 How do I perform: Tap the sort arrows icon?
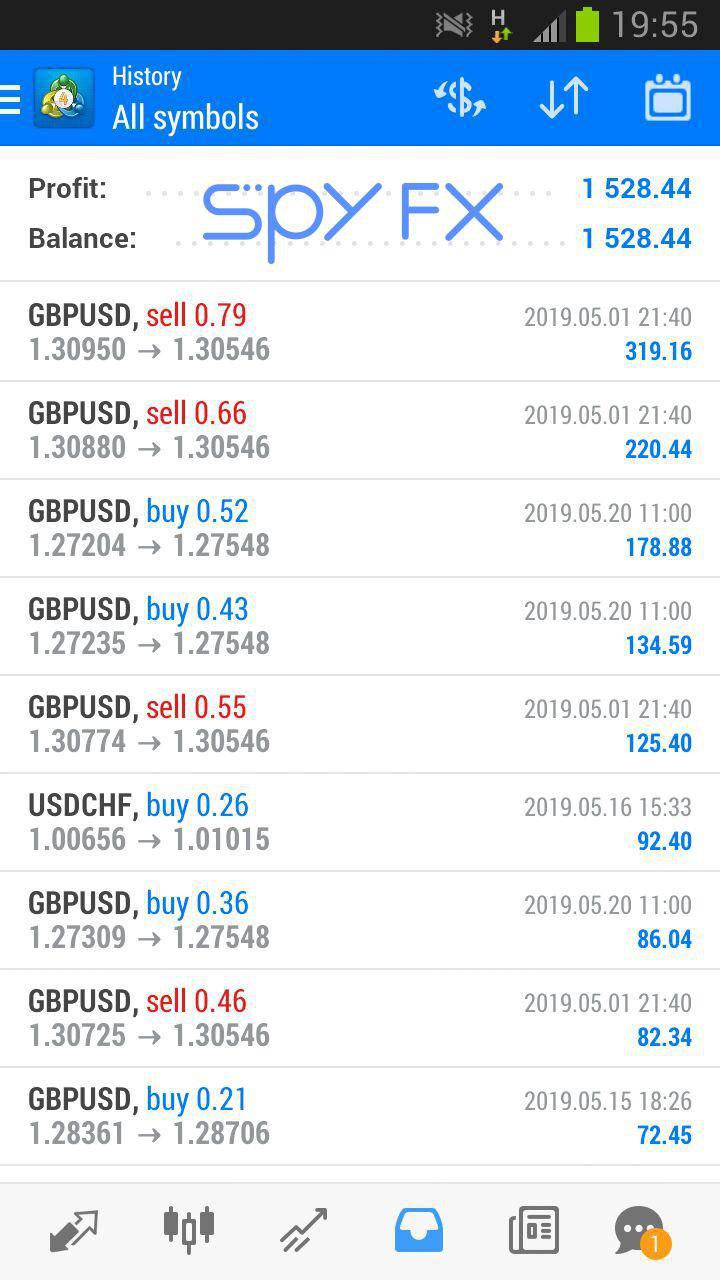[564, 98]
